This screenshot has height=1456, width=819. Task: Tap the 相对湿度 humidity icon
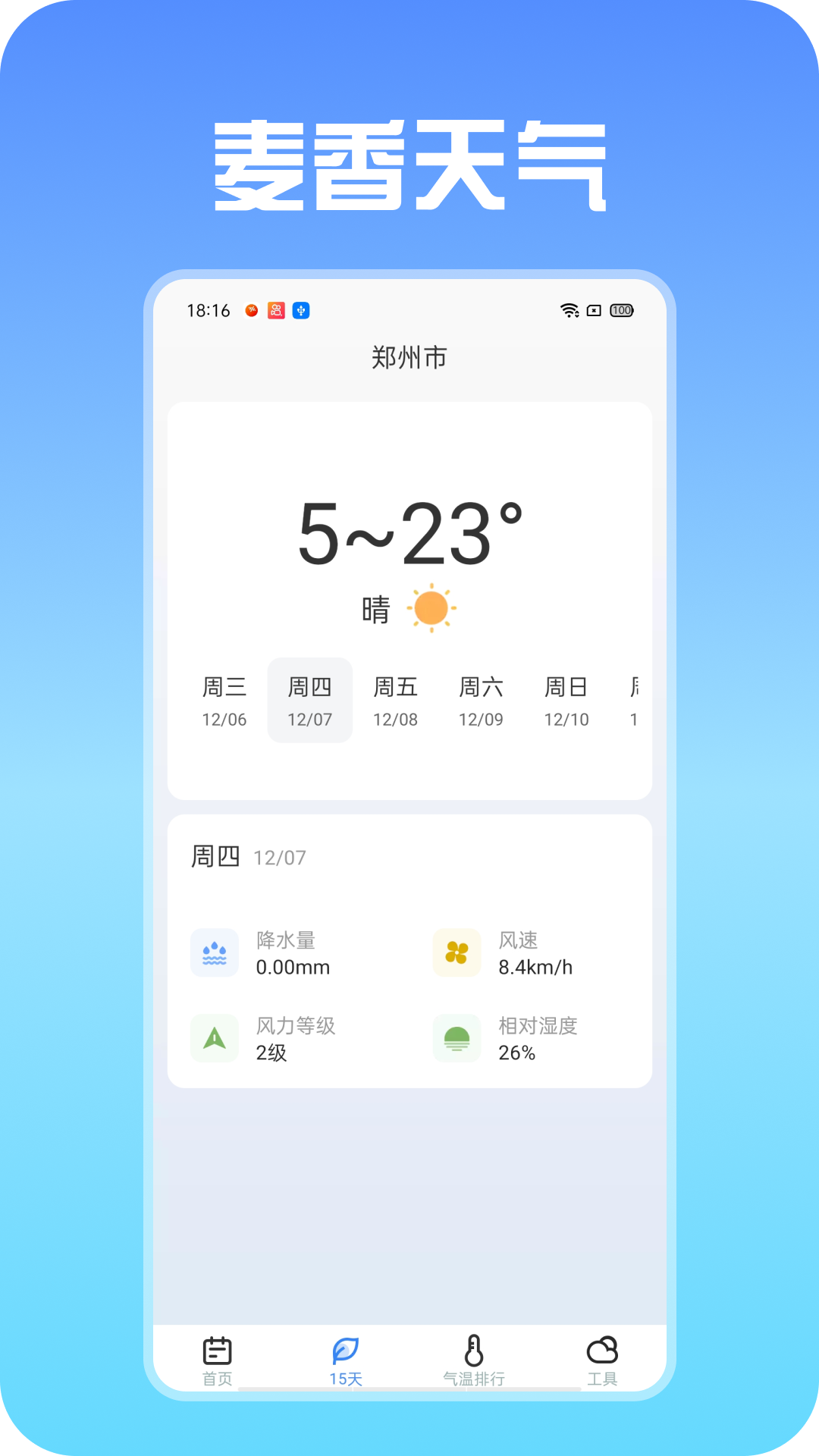point(457,1039)
